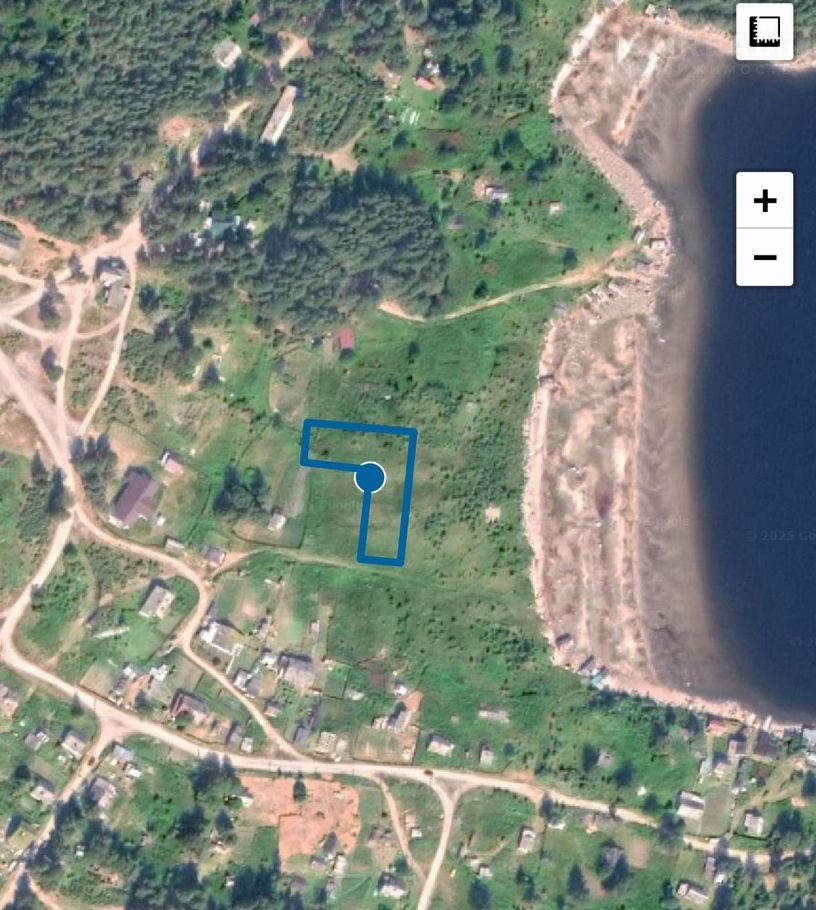This screenshot has height=910, width=816.
Task: Zoom out of the map
Action: pos(764,258)
